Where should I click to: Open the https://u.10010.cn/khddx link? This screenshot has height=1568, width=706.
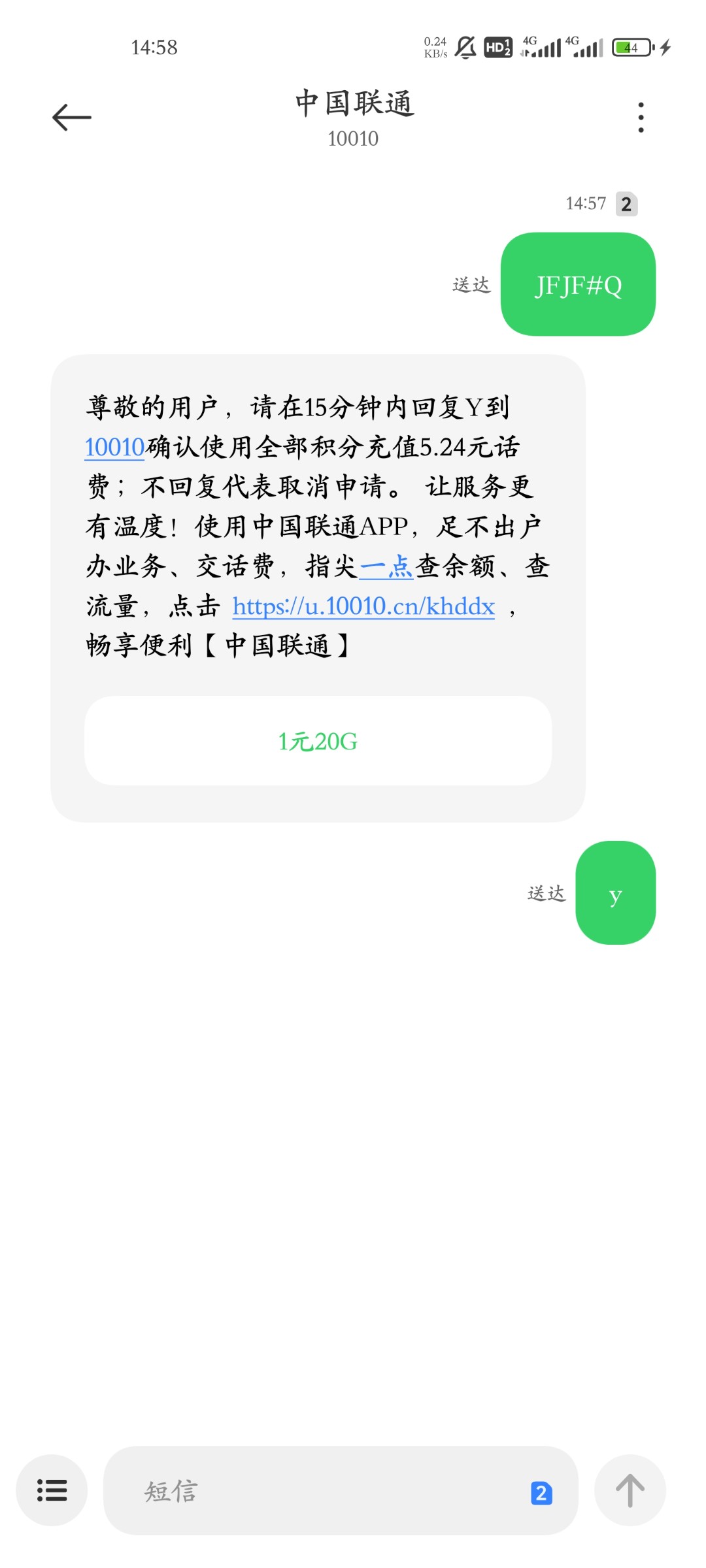(x=363, y=606)
